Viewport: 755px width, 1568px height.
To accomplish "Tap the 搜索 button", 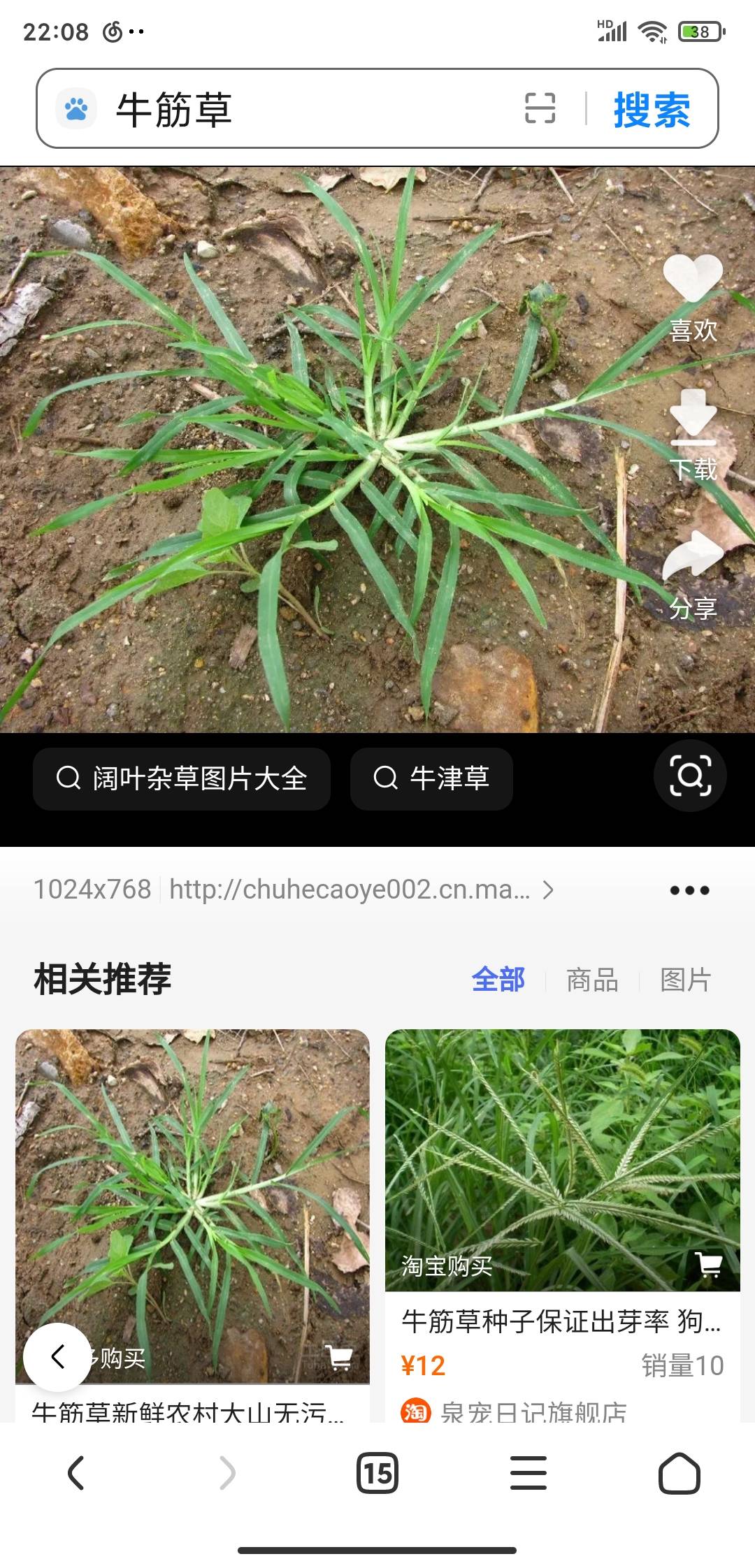I will click(x=652, y=110).
